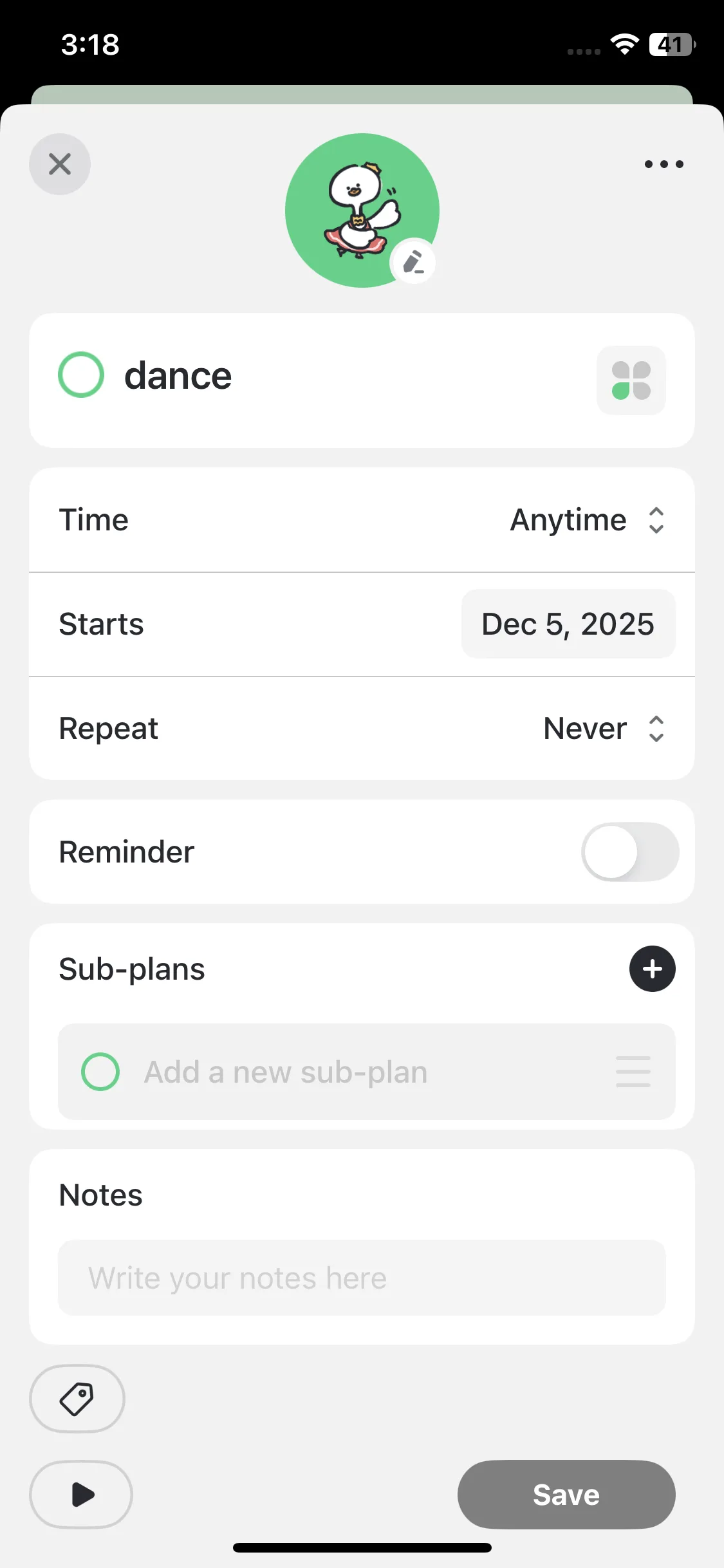Focus the 'Add a new sub-plan' field
This screenshot has width=724, height=1568.
tap(360, 1072)
